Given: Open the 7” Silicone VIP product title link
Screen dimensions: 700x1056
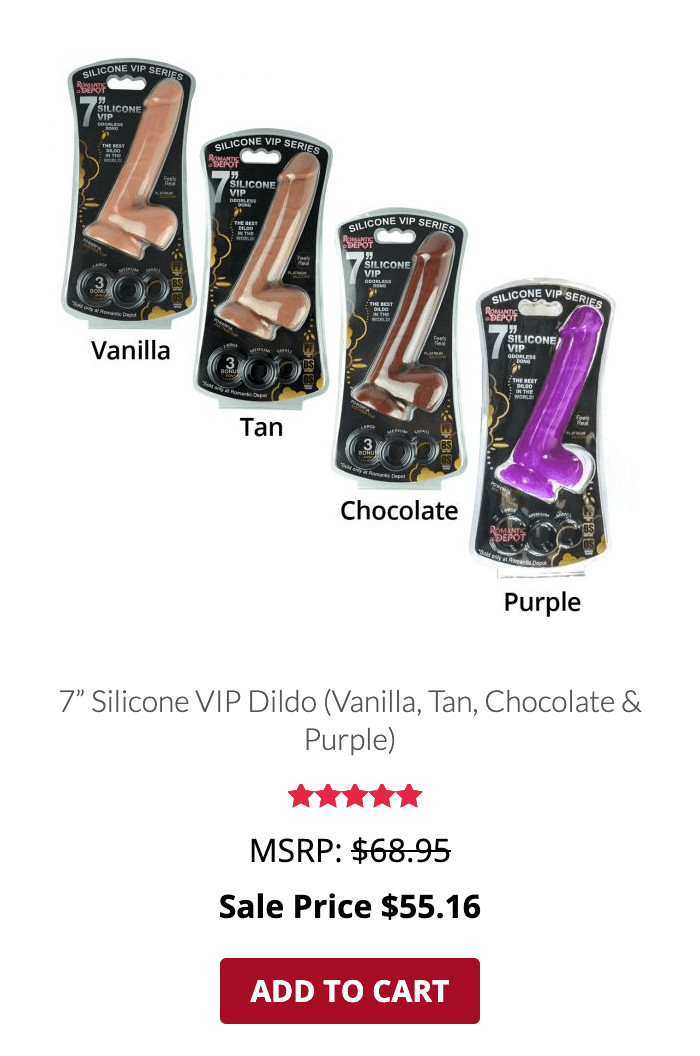Looking at the screenshot, I should [350, 720].
